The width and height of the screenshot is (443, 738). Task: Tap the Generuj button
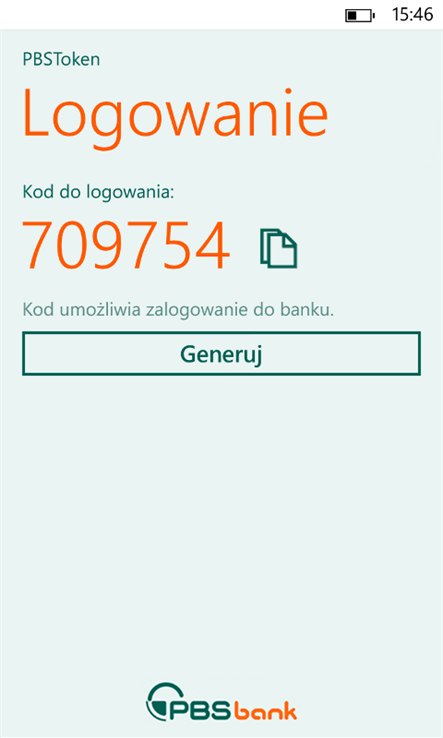pos(221,353)
